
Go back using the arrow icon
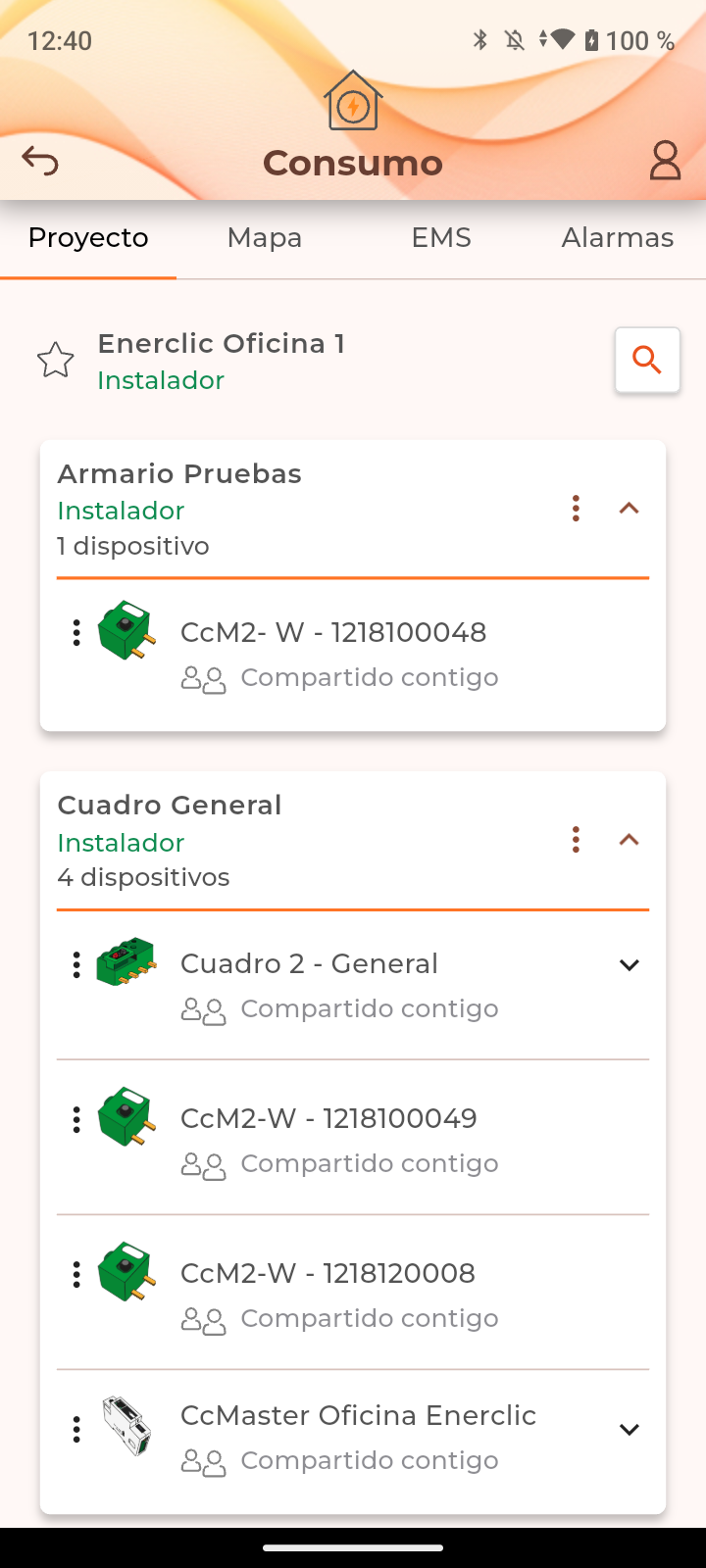coord(40,161)
